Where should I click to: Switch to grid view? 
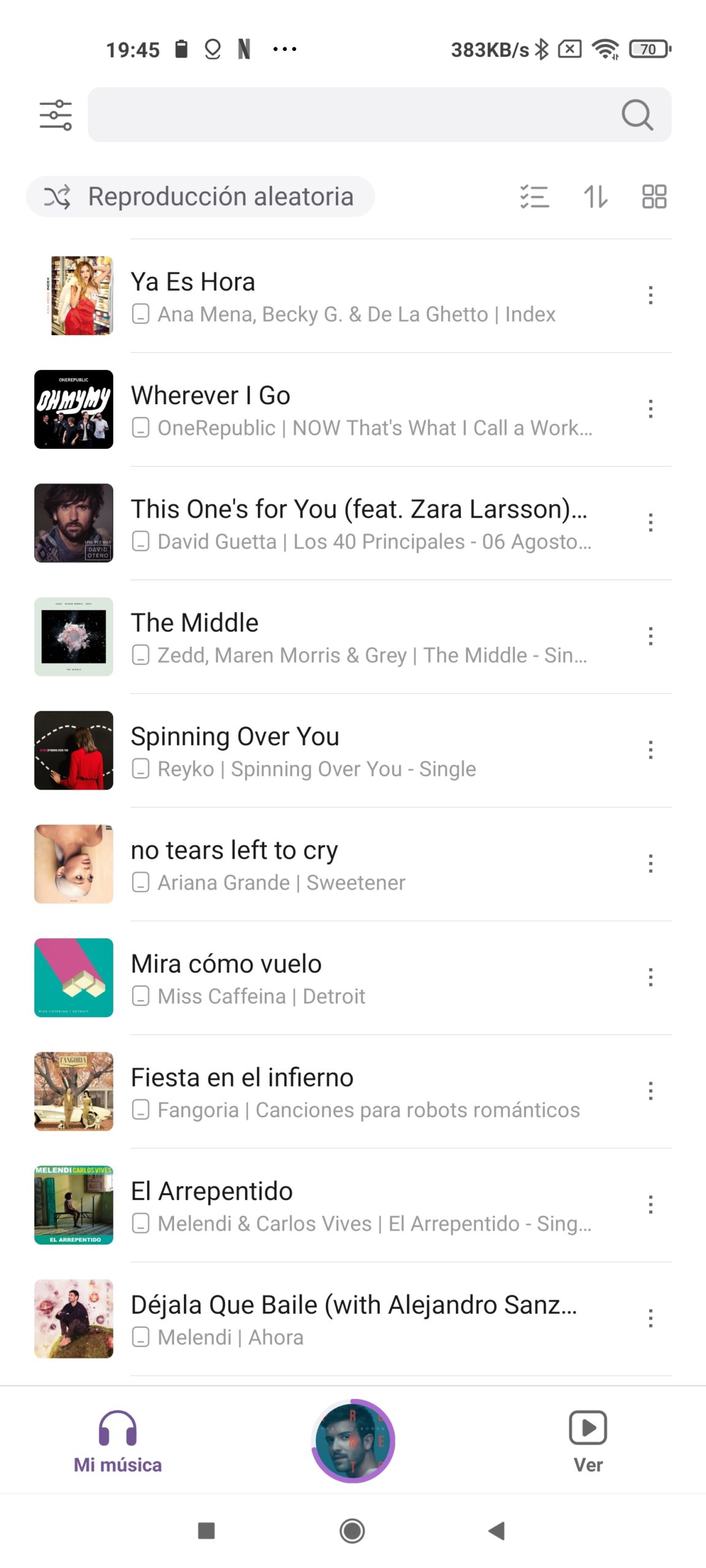click(x=654, y=197)
